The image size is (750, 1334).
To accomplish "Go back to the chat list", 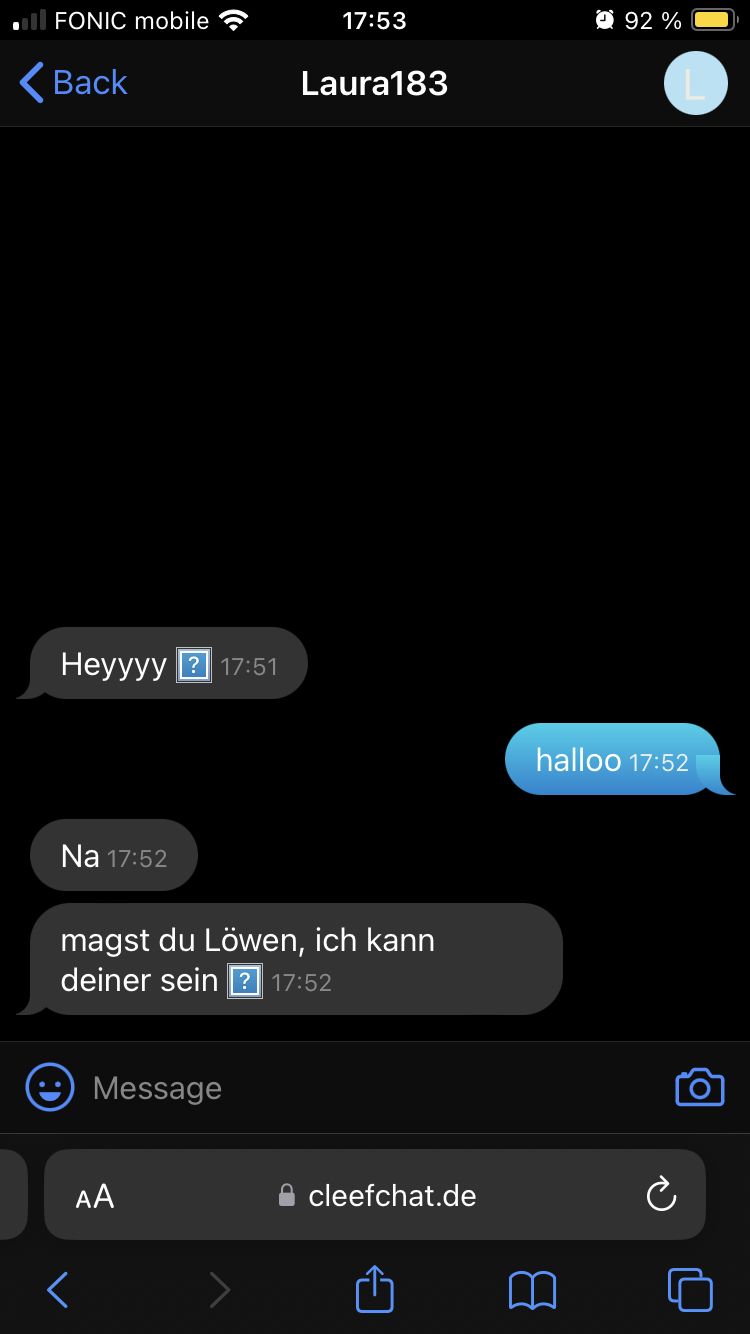I will pyautogui.click(x=73, y=83).
